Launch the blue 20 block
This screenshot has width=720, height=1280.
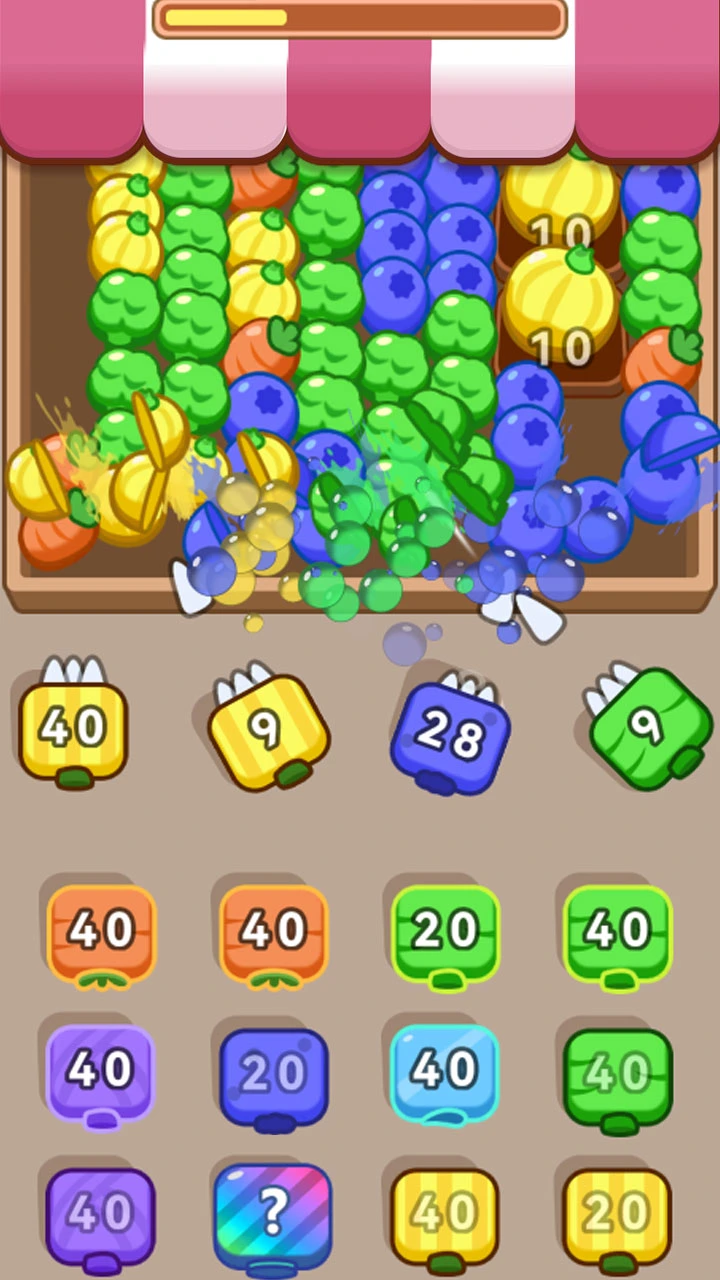tap(273, 1074)
